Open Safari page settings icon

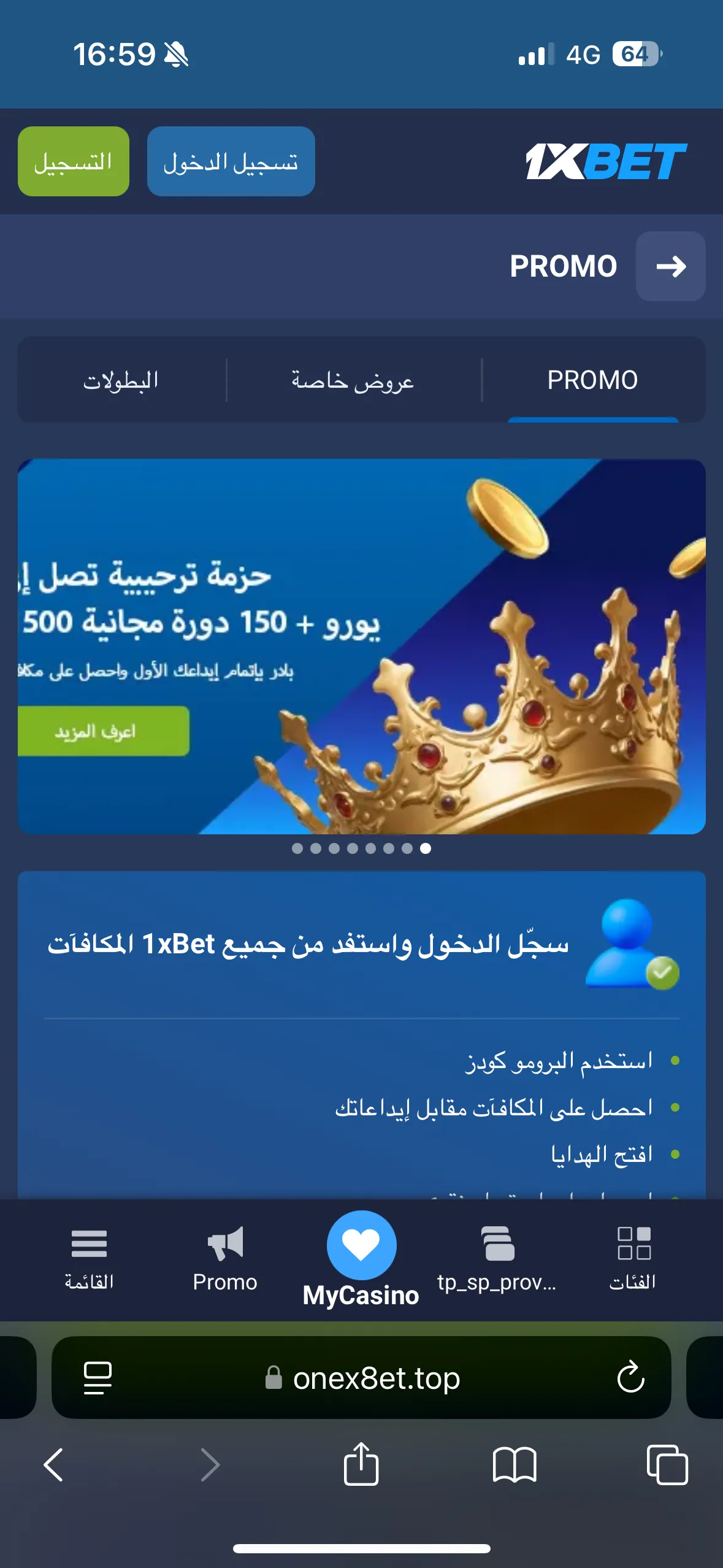click(98, 1378)
